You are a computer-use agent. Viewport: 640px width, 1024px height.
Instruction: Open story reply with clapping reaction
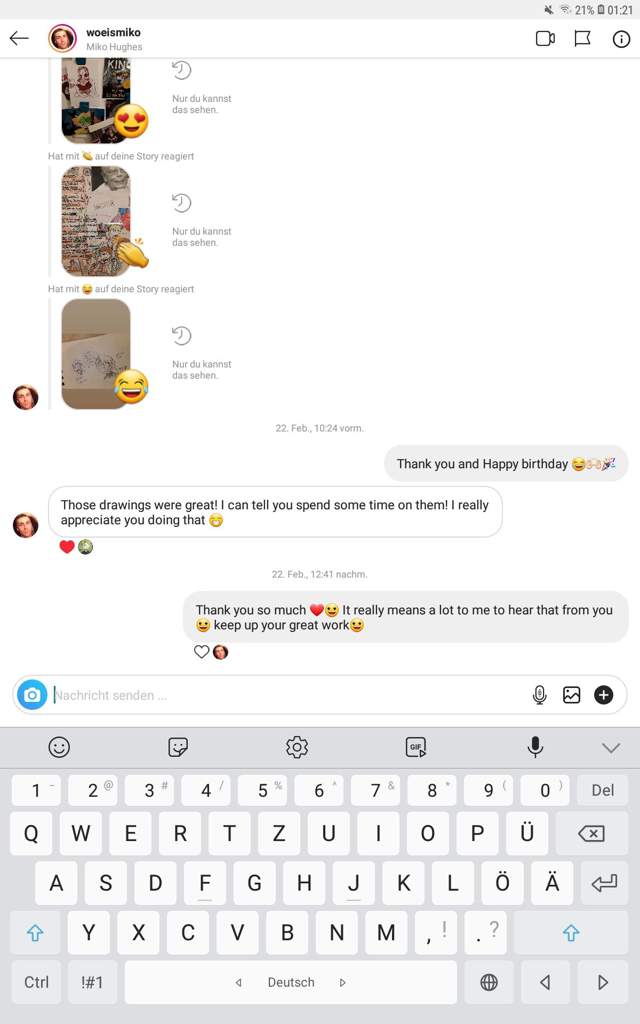[x=96, y=221]
